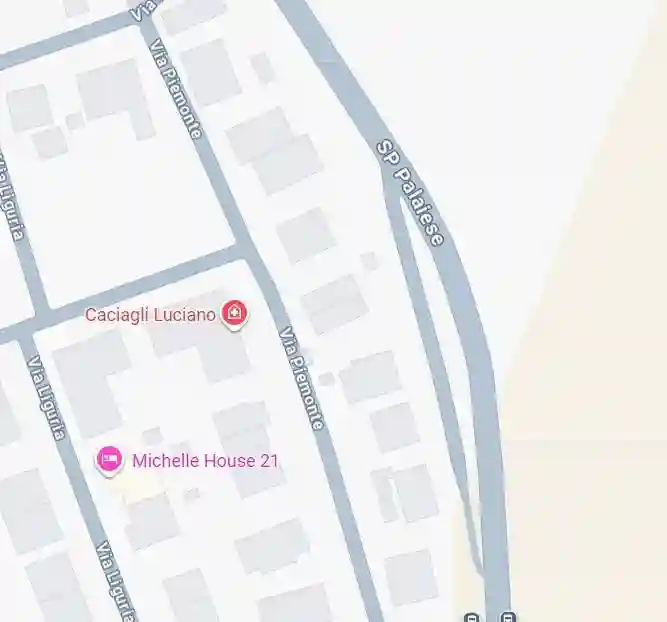This screenshot has width=667, height=622.
Task: Open the Caciagli Luciano place marker
Action: point(235,314)
